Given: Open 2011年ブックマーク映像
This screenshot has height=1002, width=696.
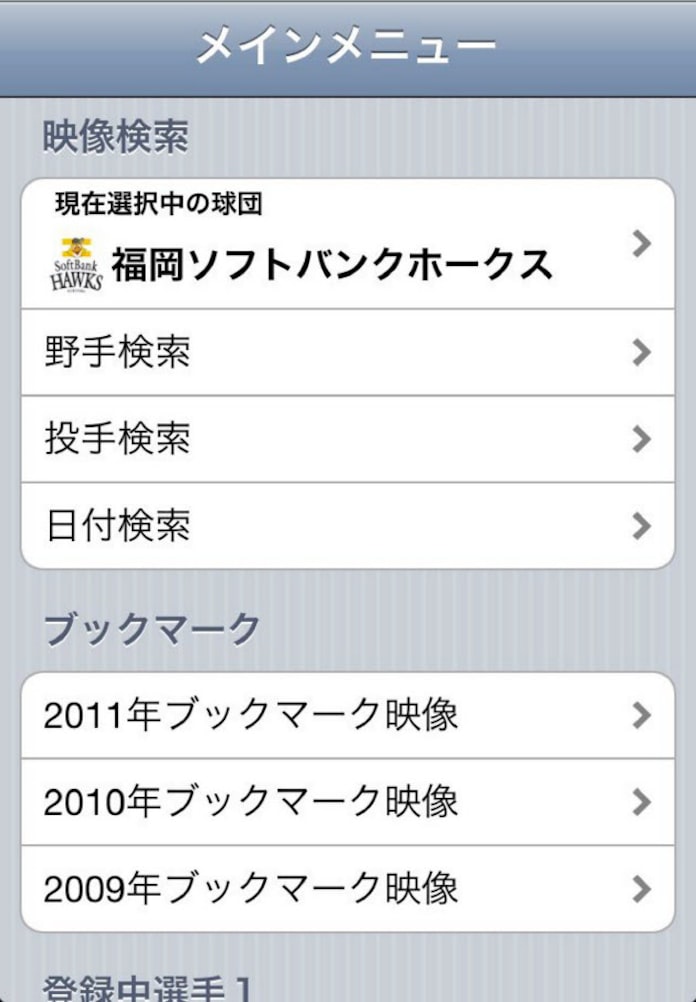Looking at the screenshot, I should click(x=347, y=716).
